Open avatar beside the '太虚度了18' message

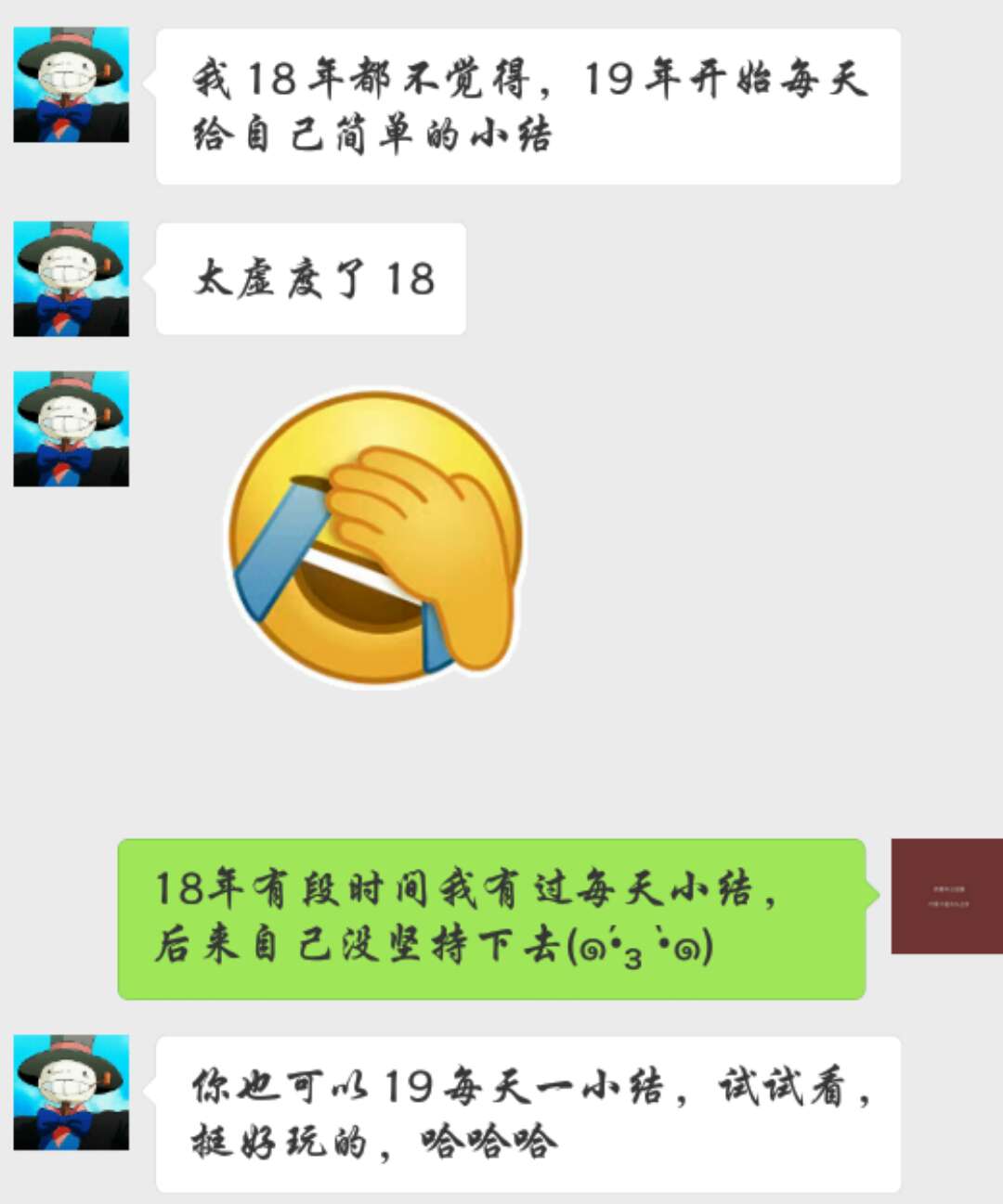point(71,278)
